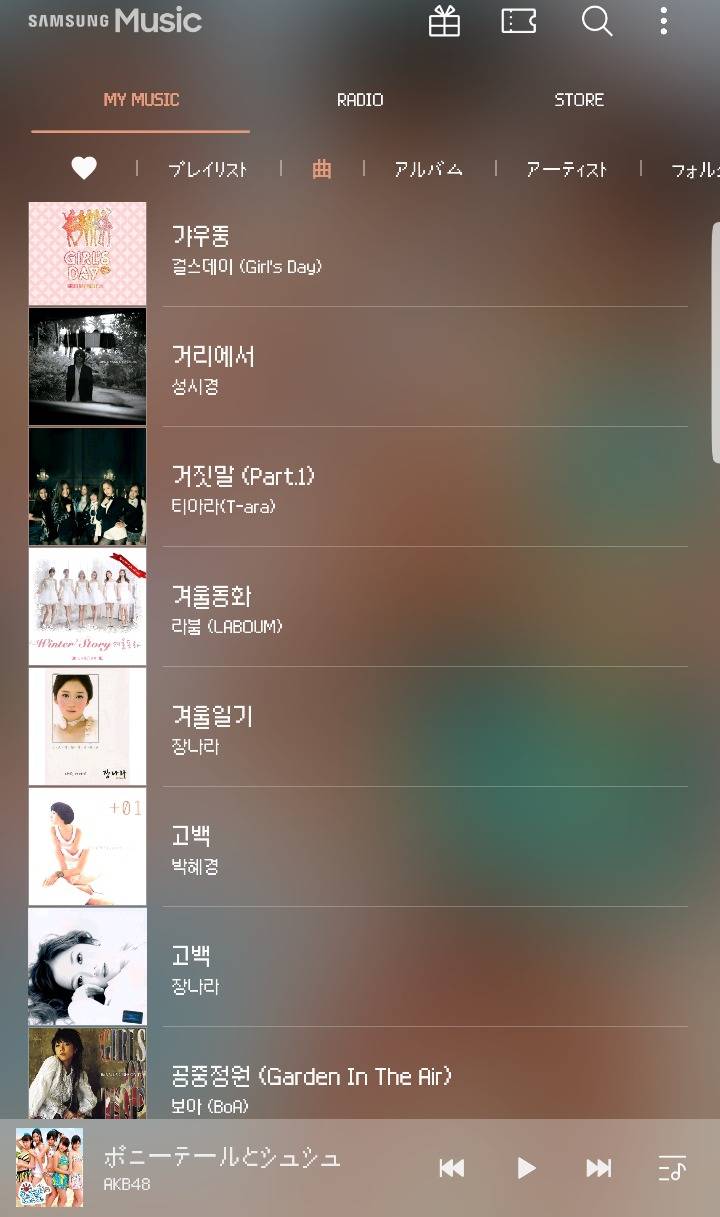Open the gift promotions icon
Screen dimensions: 720x1217
[444, 21]
